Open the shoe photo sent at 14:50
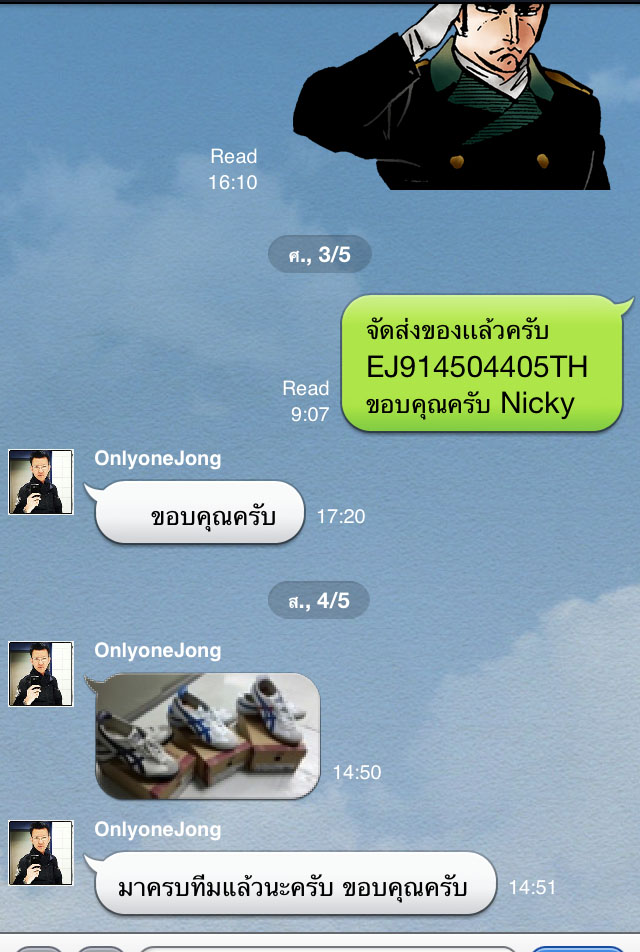The height and width of the screenshot is (952, 640). click(x=208, y=736)
